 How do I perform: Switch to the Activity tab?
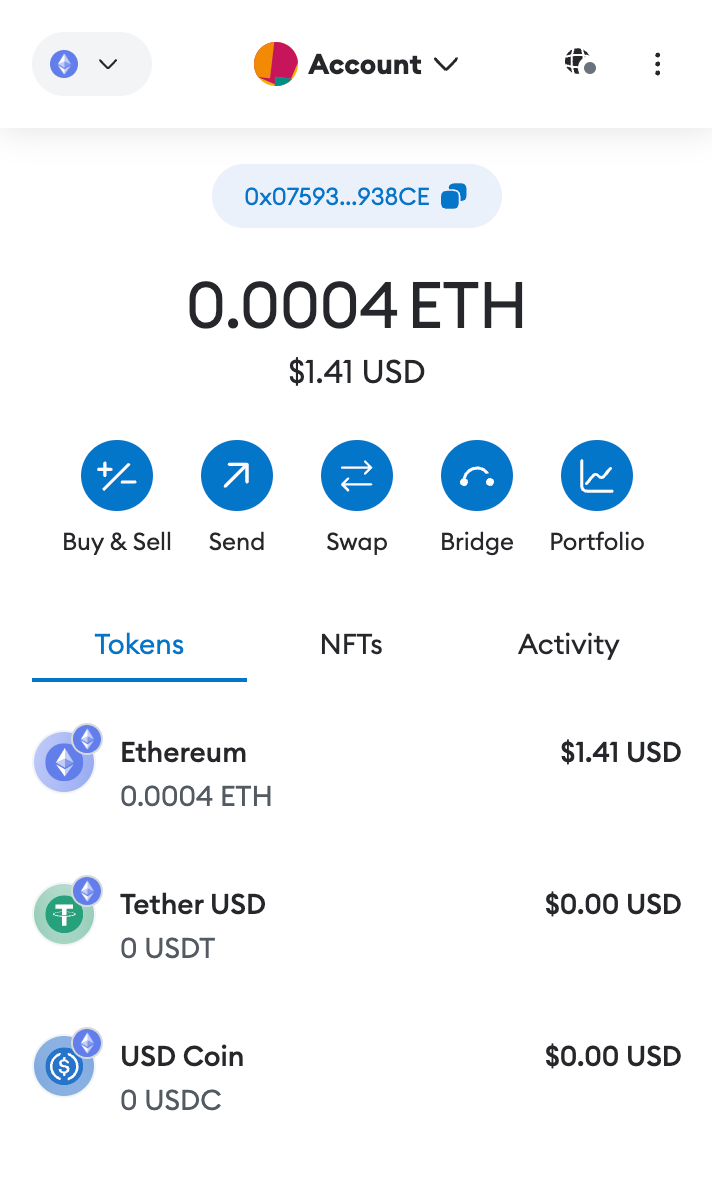(568, 645)
